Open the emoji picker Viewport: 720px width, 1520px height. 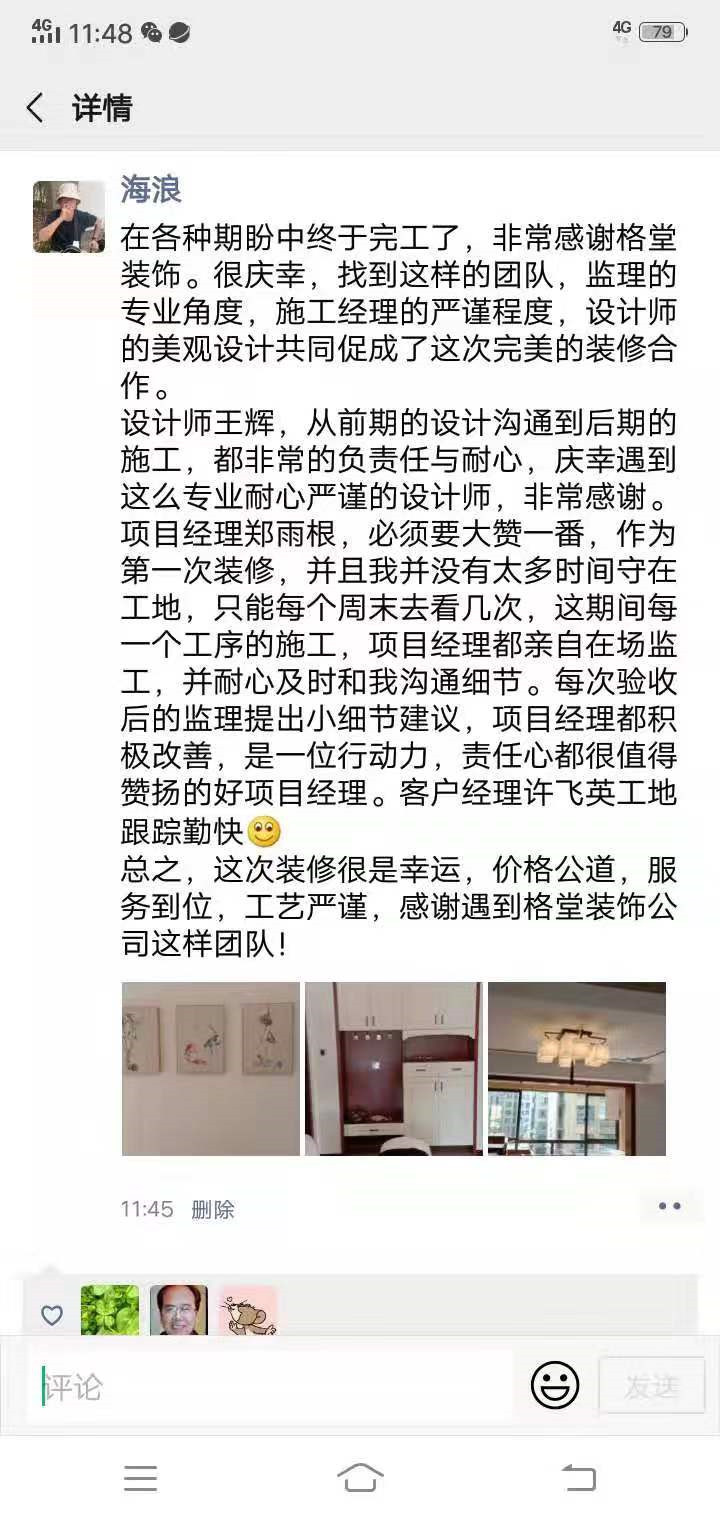(x=555, y=1386)
